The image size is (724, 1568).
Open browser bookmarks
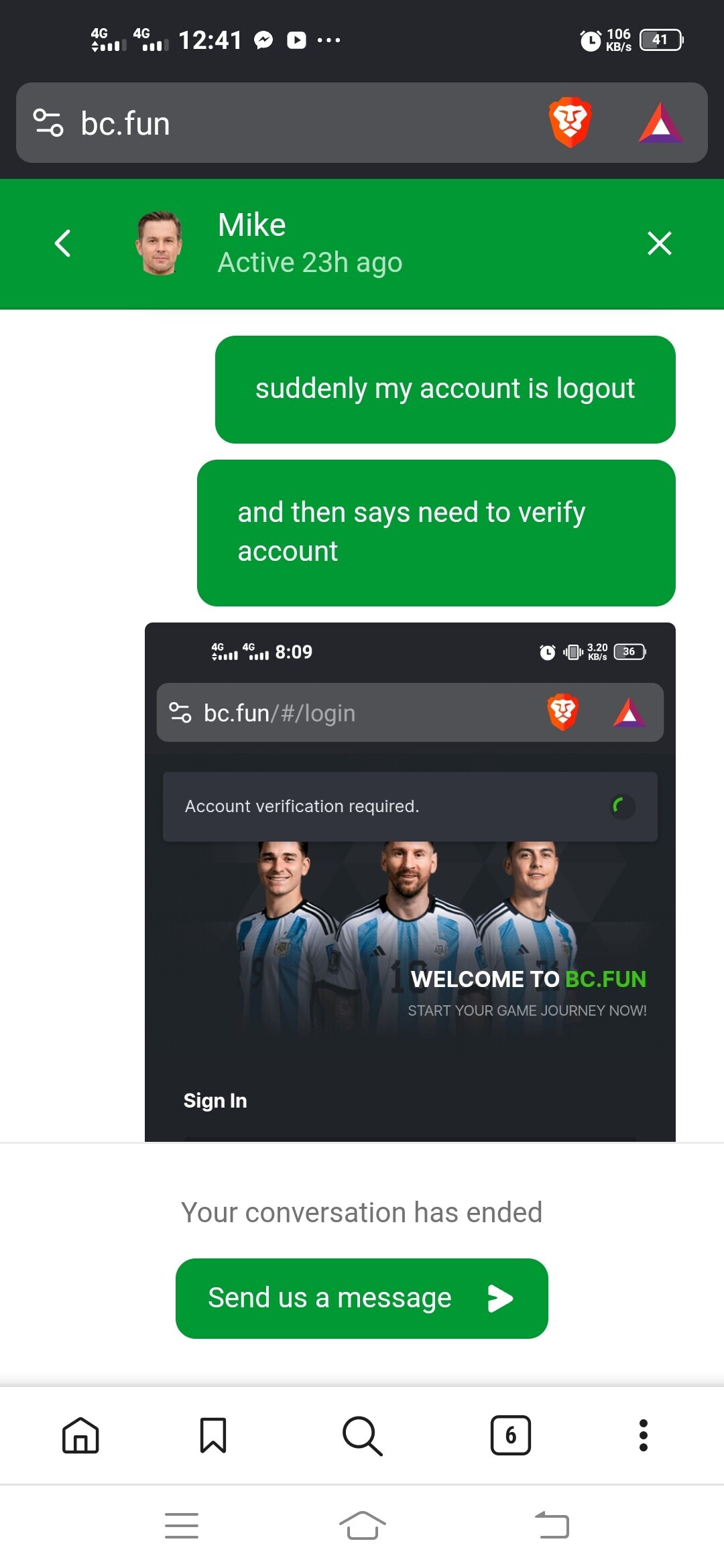pos(213,1435)
